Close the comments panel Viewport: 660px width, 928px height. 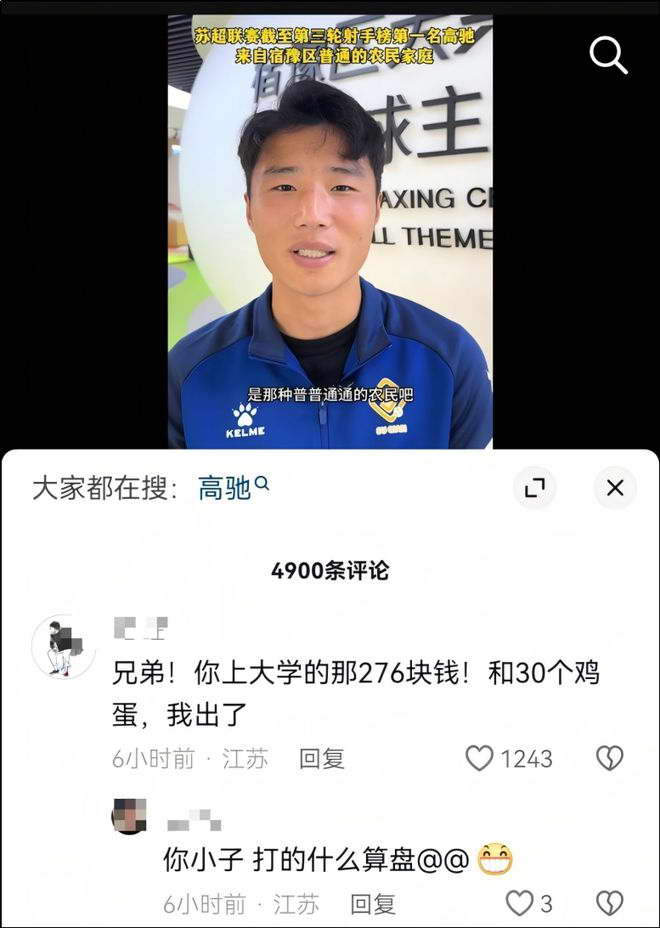(x=615, y=487)
